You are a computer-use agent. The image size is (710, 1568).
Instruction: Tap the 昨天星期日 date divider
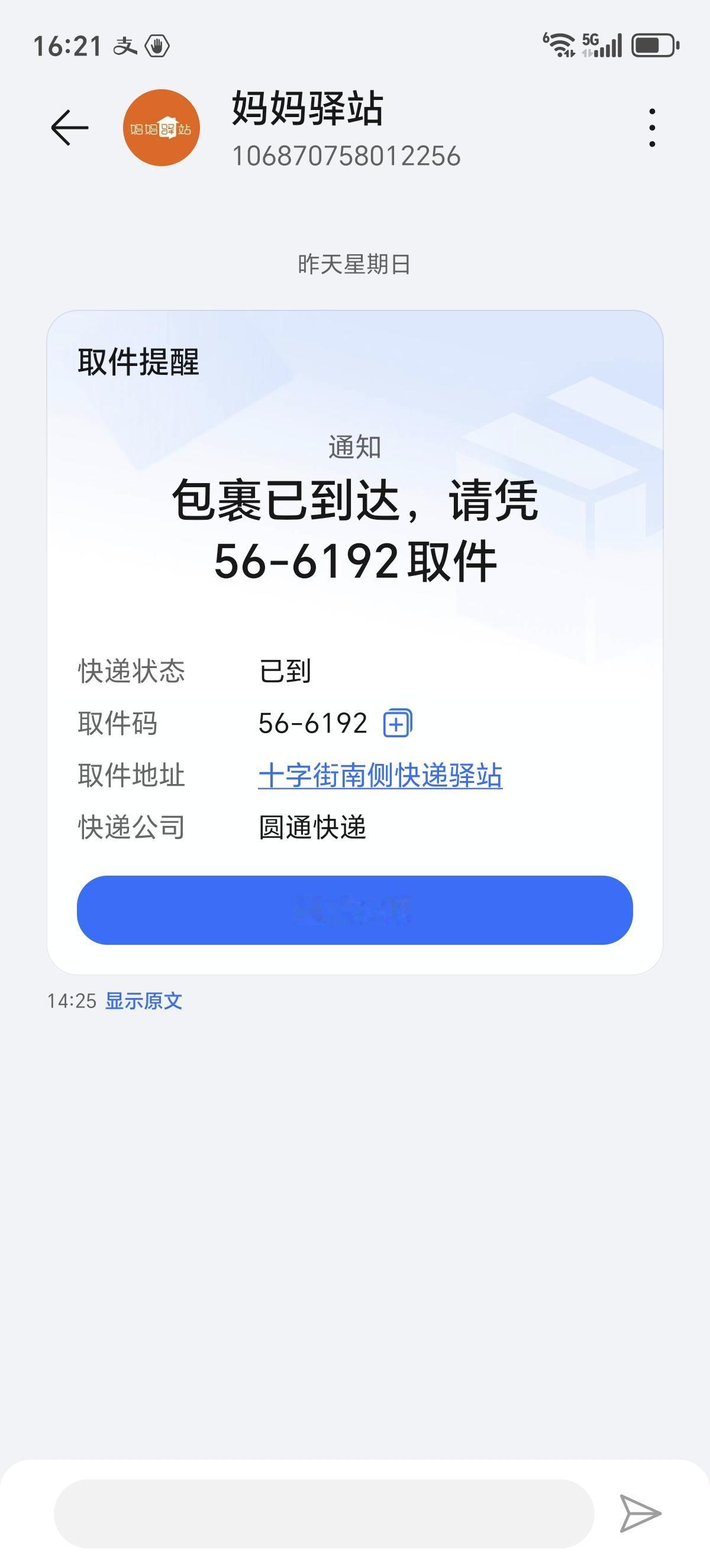pos(354,263)
